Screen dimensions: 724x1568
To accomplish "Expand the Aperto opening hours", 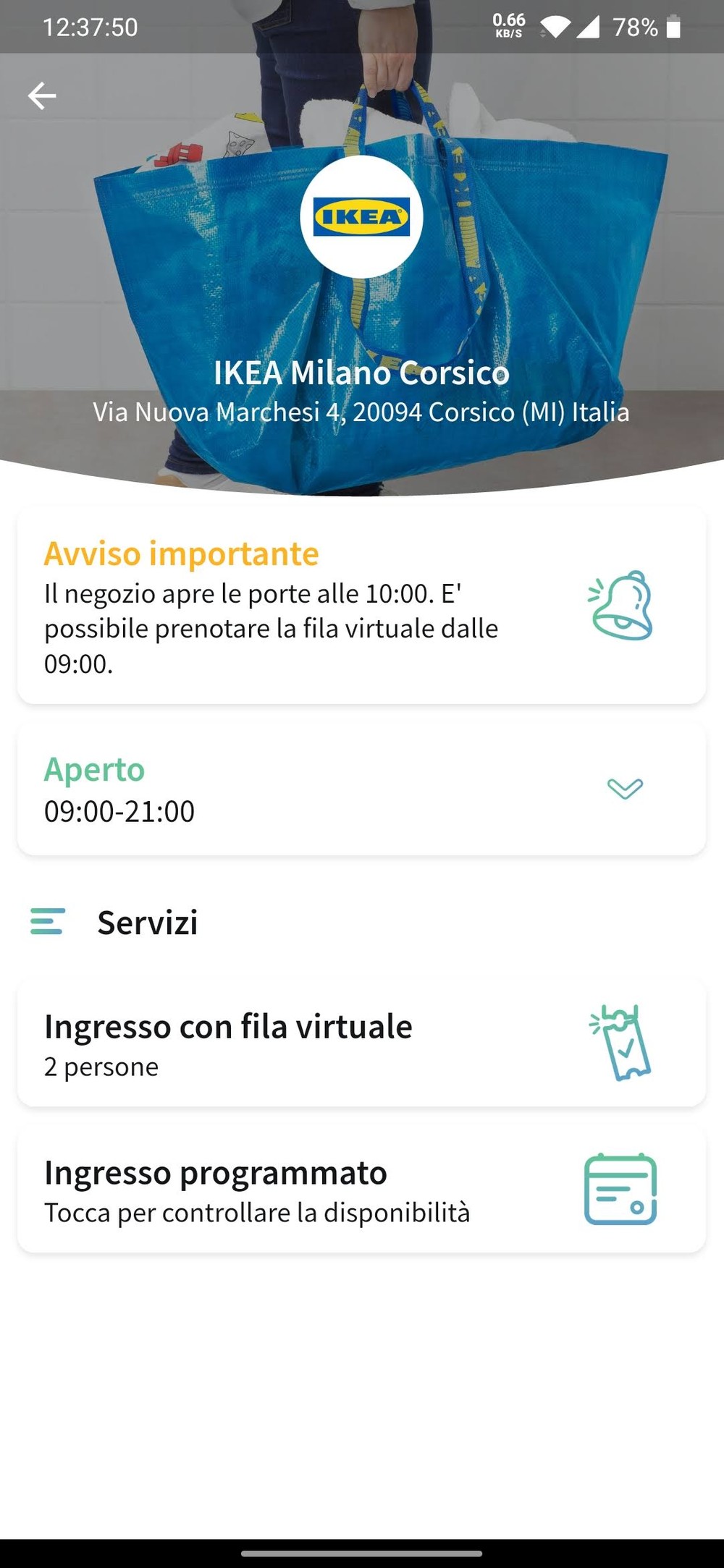I will (x=624, y=788).
